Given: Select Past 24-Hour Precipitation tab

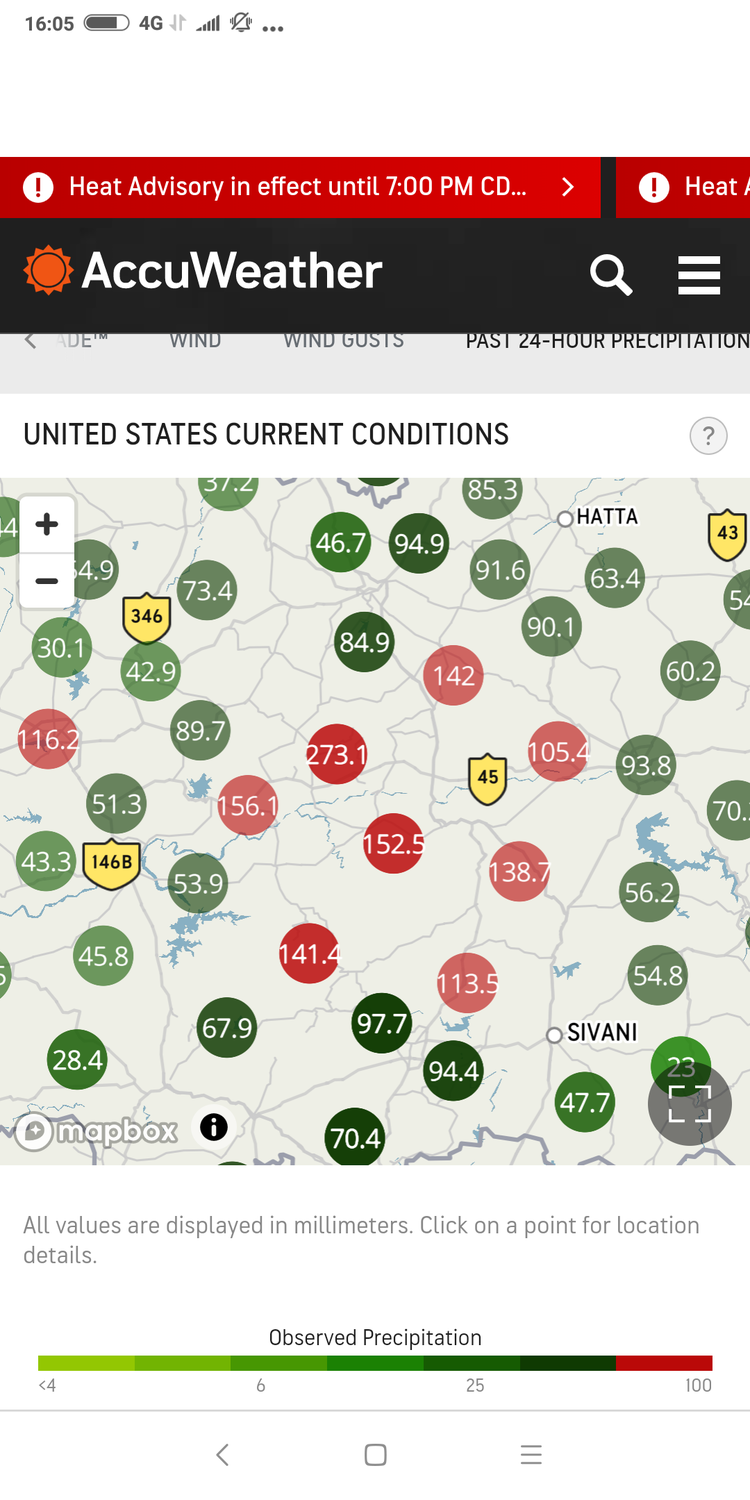Looking at the screenshot, I should click(x=607, y=340).
